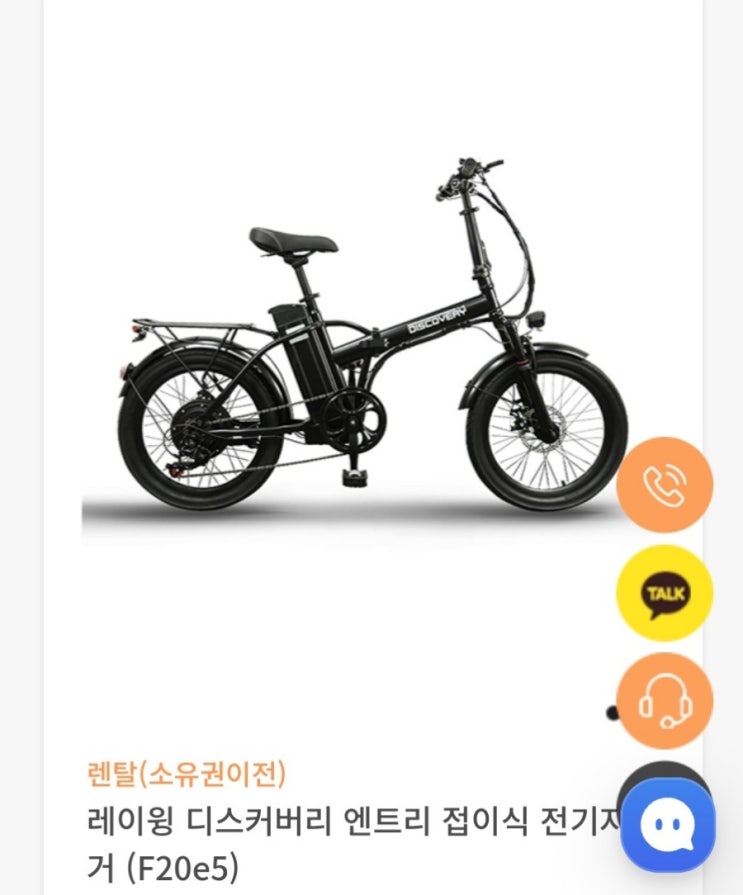Open the blue chatbot bubble
The image size is (743, 895).
[x=667, y=825]
